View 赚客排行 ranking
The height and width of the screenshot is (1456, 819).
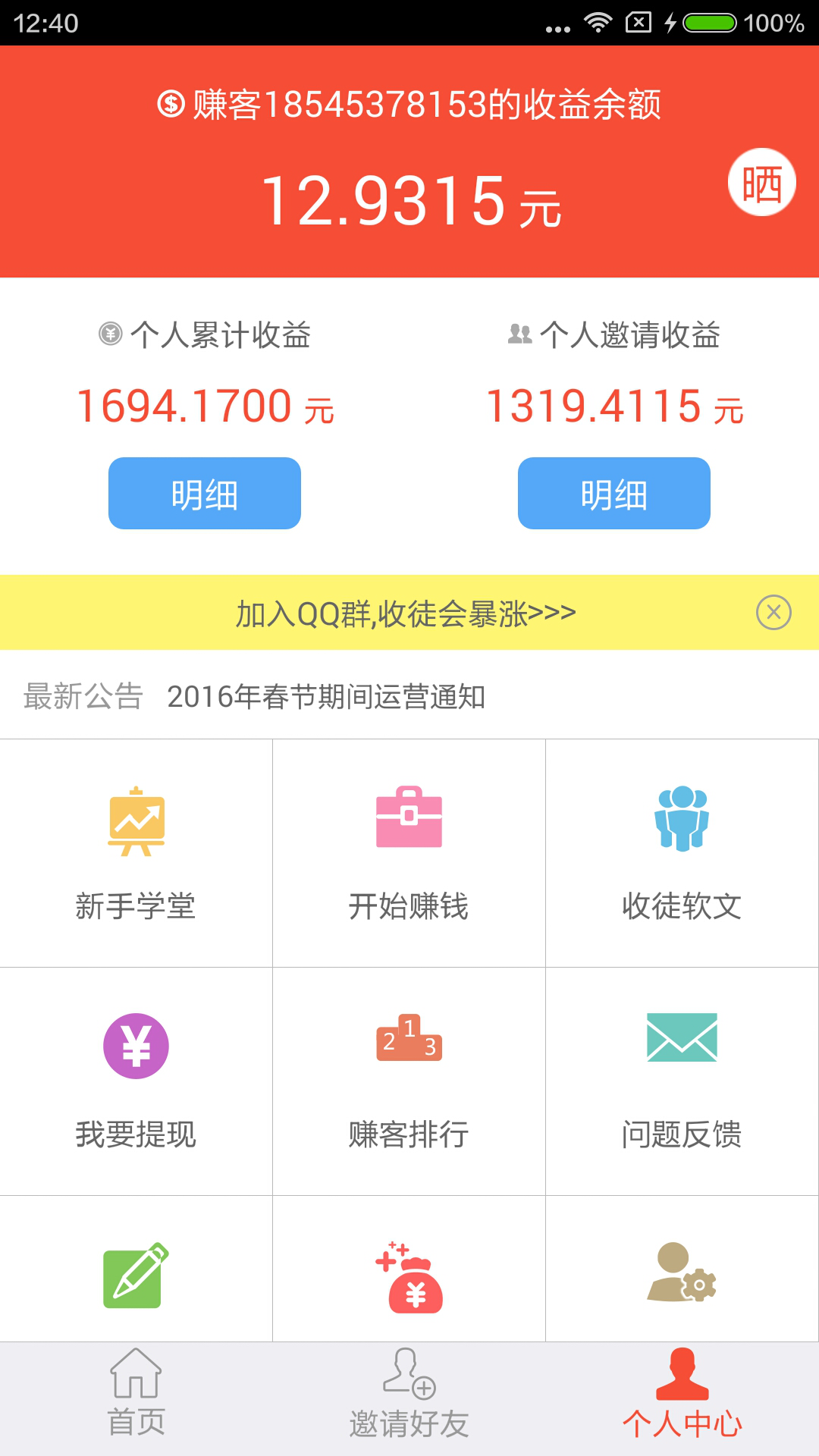point(409,1081)
